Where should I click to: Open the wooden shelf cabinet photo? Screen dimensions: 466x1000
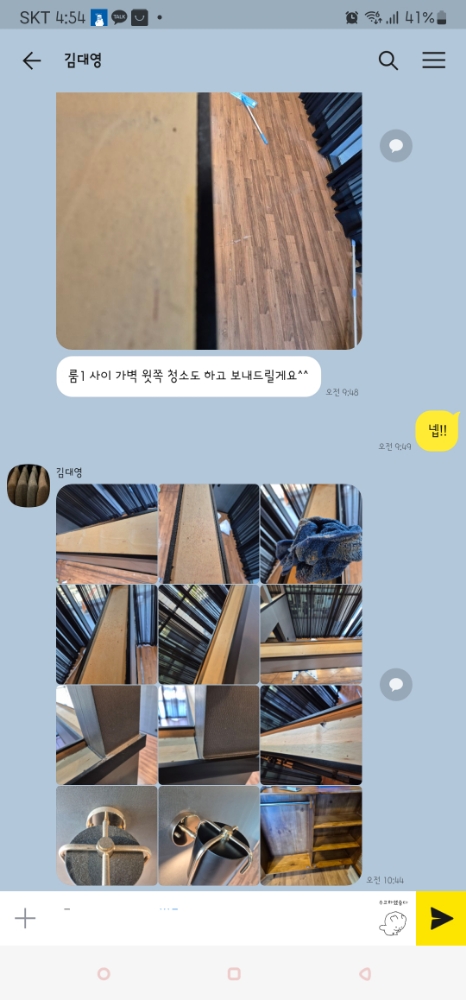[311, 835]
